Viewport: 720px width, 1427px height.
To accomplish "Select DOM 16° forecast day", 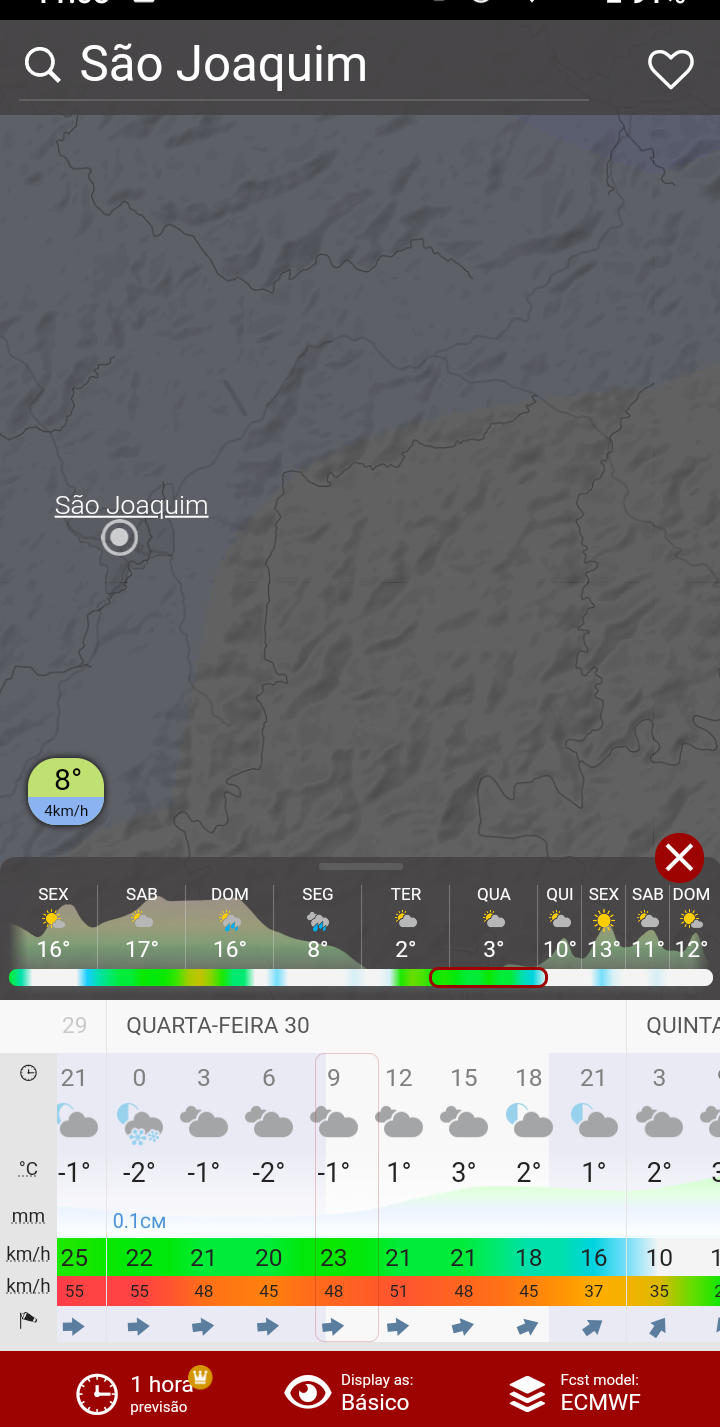I will [x=230, y=922].
